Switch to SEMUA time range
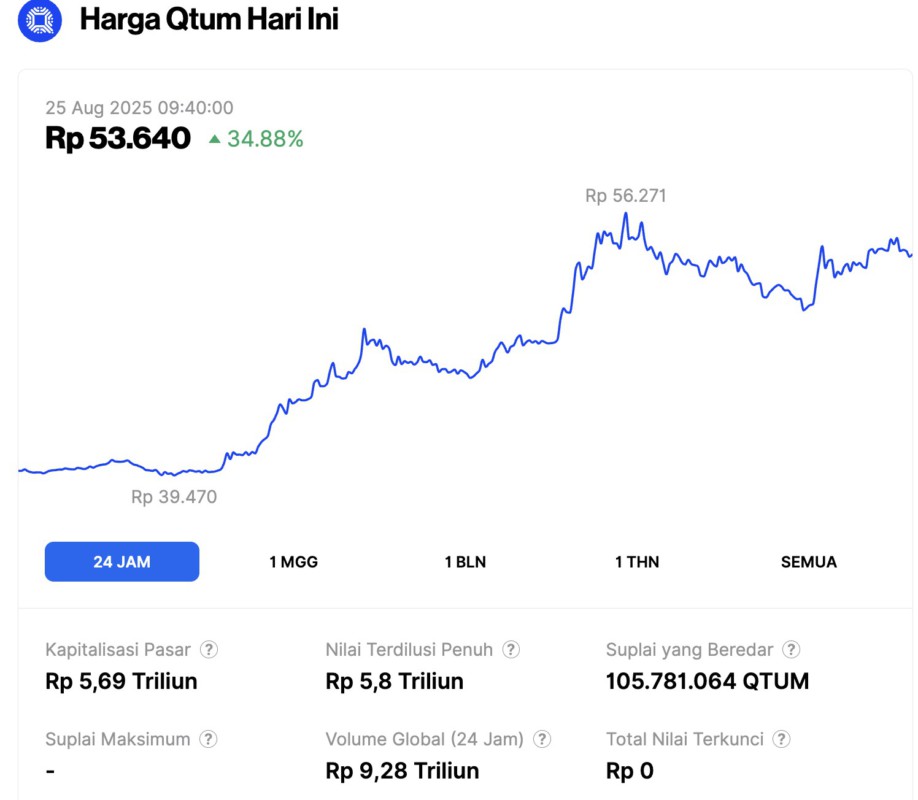 tap(808, 562)
